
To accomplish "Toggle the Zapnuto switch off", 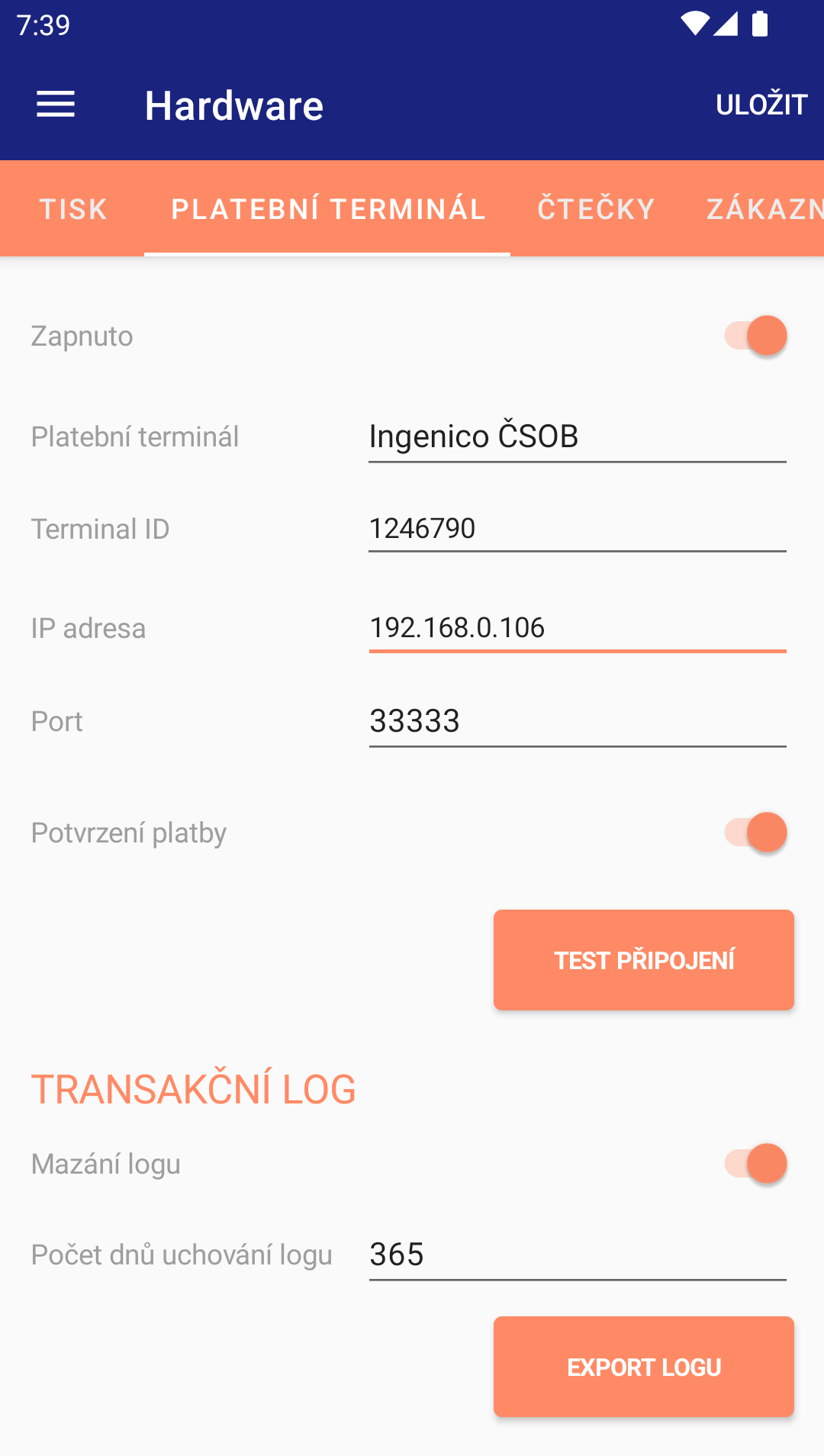I will click(755, 336).
